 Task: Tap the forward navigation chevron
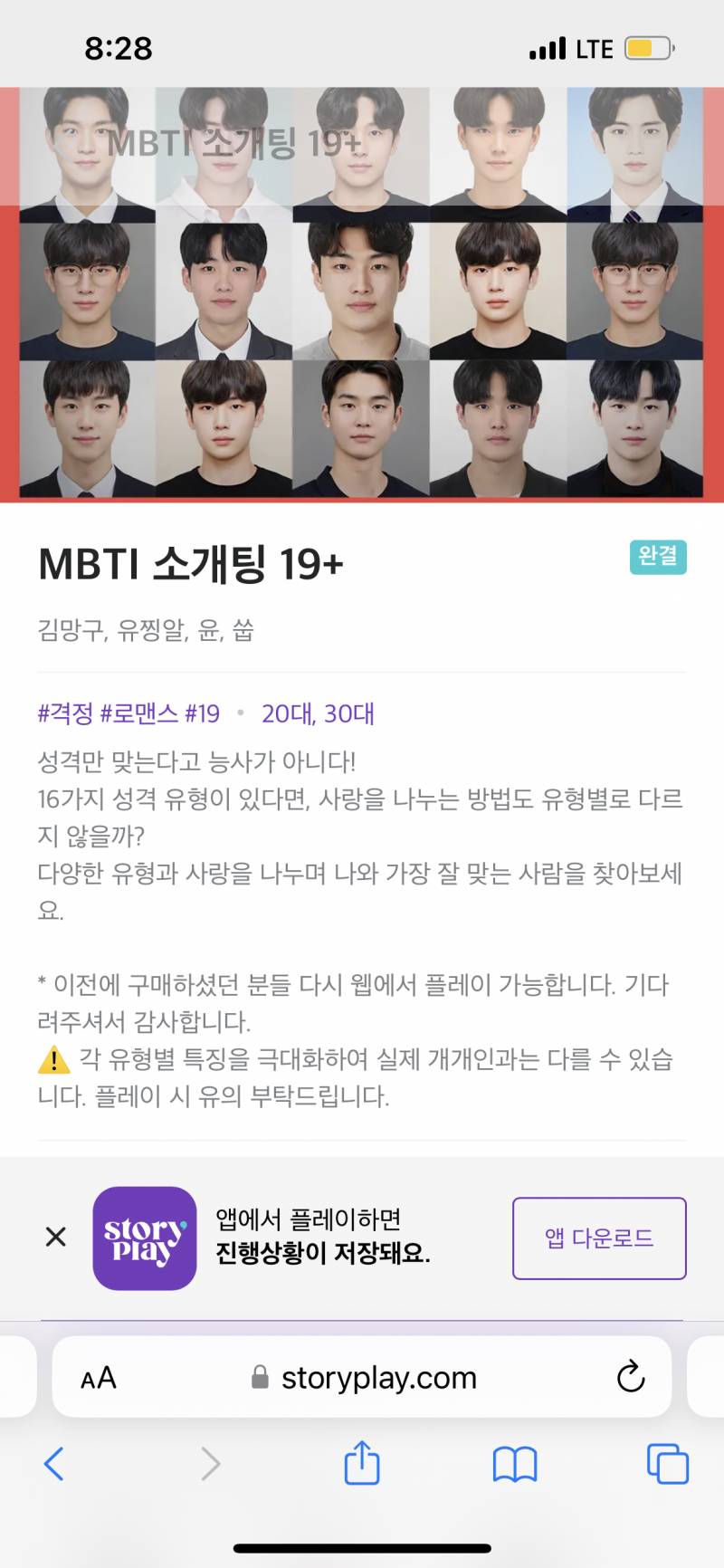click(x=210, y=1463)
